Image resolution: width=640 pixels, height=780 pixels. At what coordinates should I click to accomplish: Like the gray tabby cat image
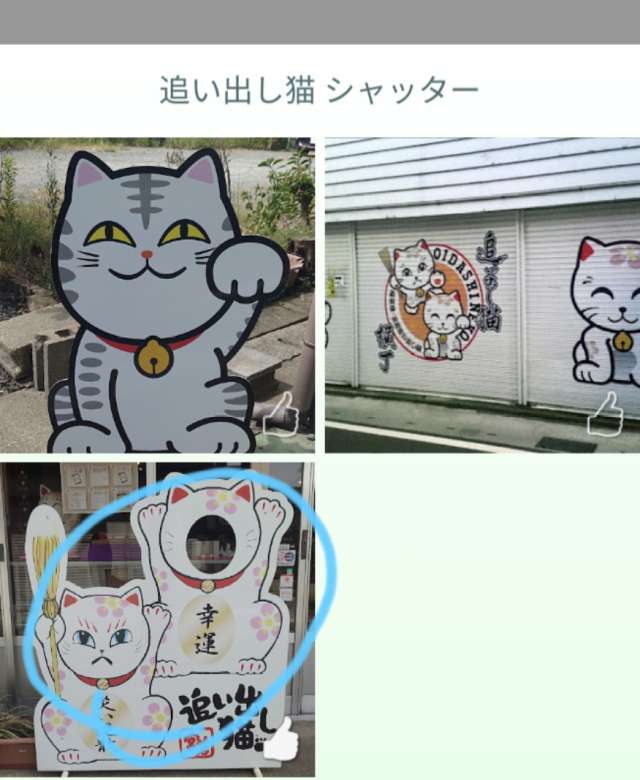click(x=281, y=414)
